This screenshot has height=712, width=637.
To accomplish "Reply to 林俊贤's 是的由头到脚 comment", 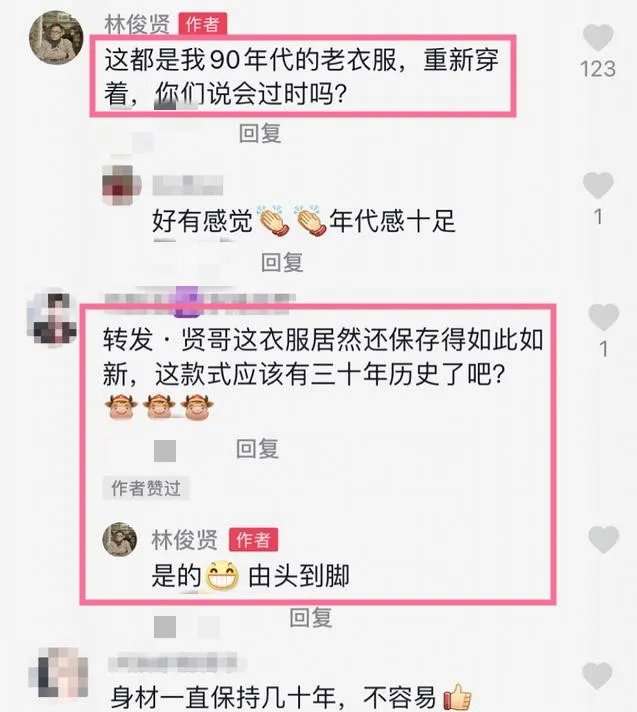I will [x=310, y=617].
